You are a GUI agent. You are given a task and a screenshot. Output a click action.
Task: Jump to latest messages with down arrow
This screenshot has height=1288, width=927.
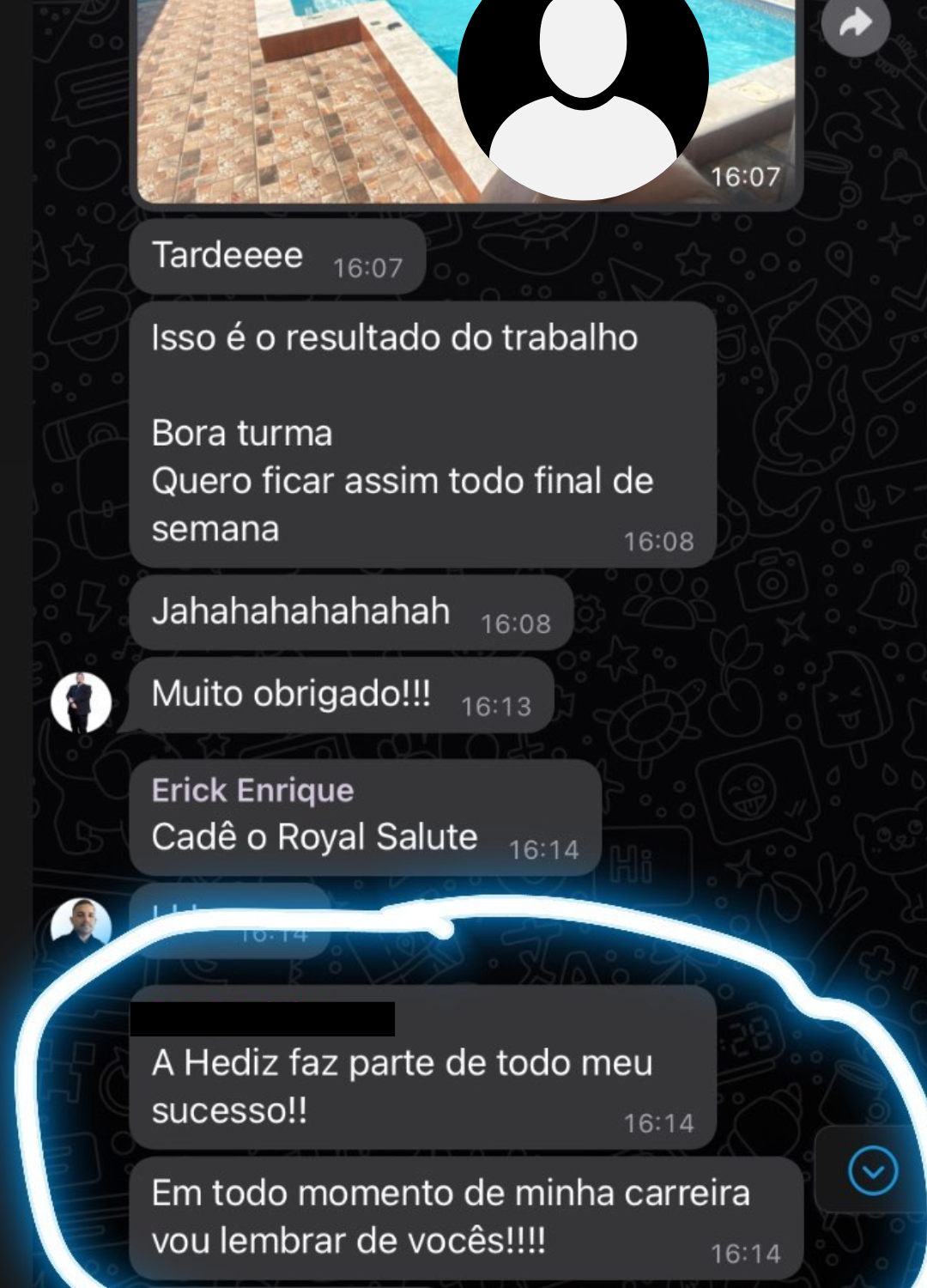pos(873,1170)
